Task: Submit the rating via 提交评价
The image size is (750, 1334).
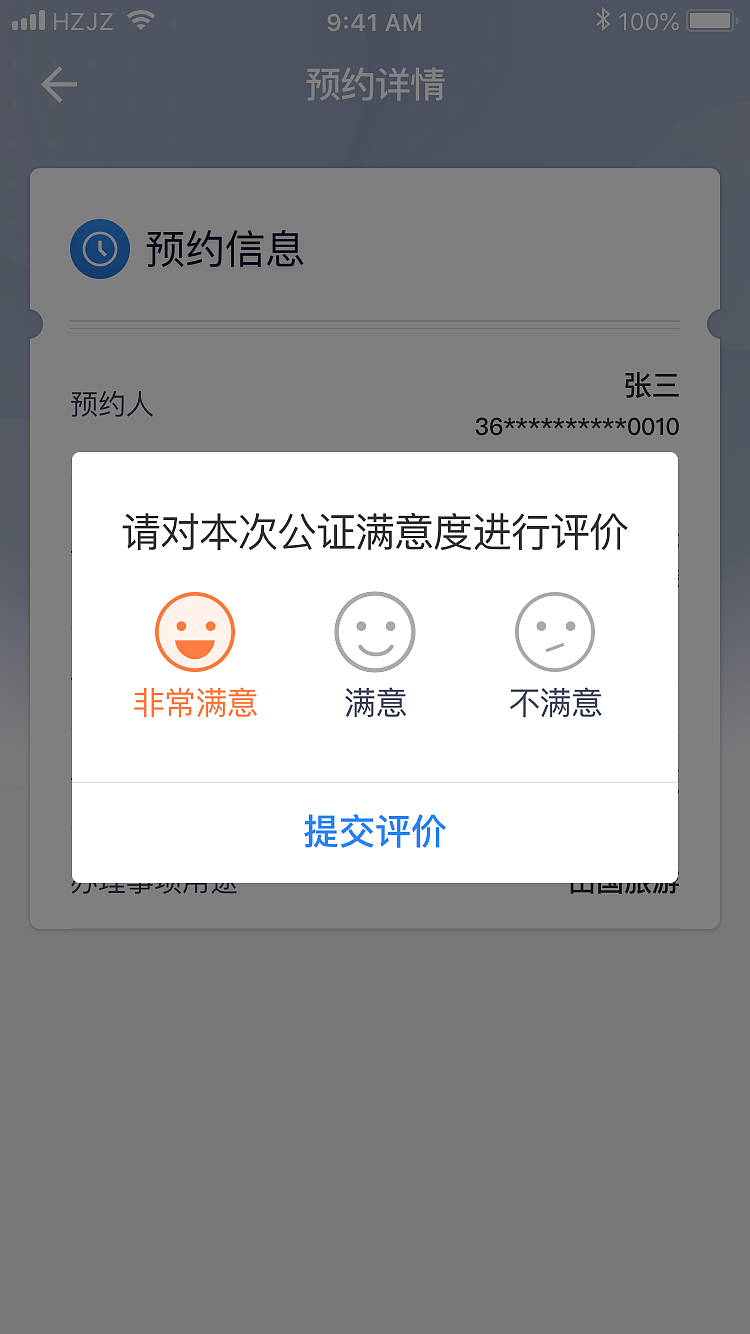Action: click(x=374, y=832)
